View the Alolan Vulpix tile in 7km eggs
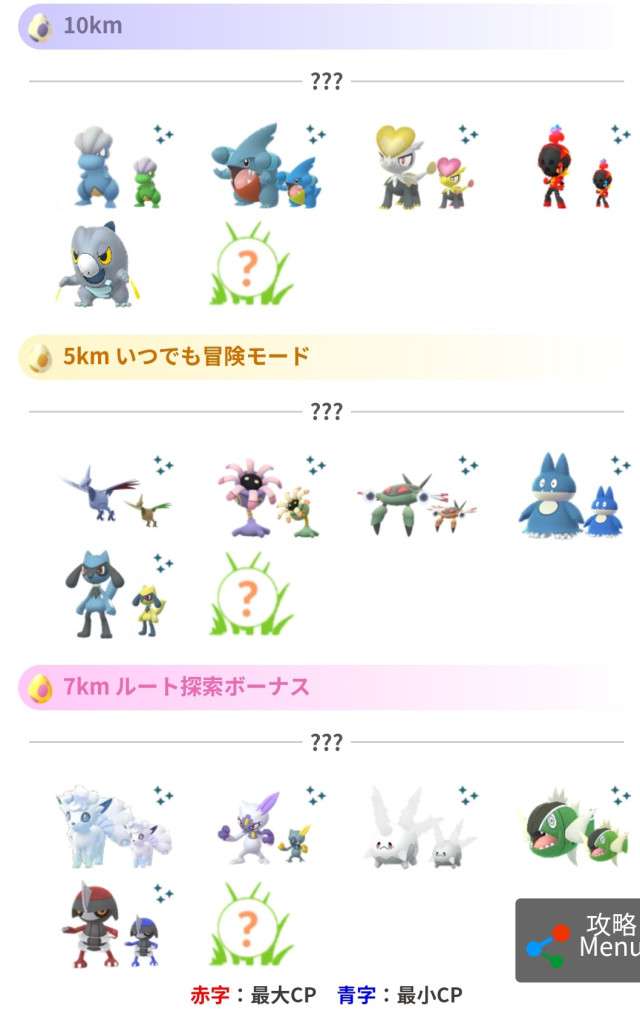Screen dimensions: 640x1020 [112, 827]
